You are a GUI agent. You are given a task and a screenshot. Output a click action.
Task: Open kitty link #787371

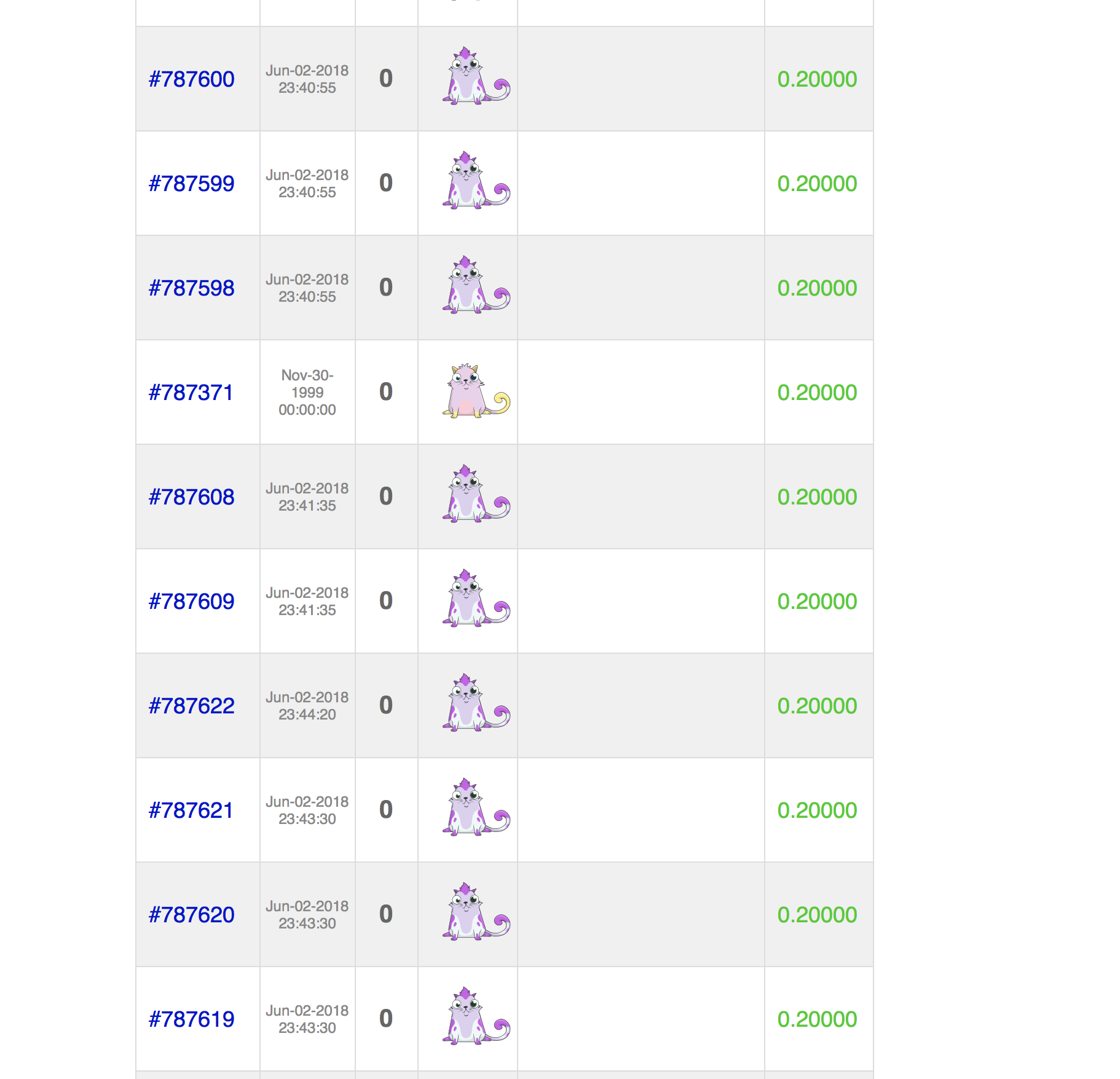tap(191, 393)
